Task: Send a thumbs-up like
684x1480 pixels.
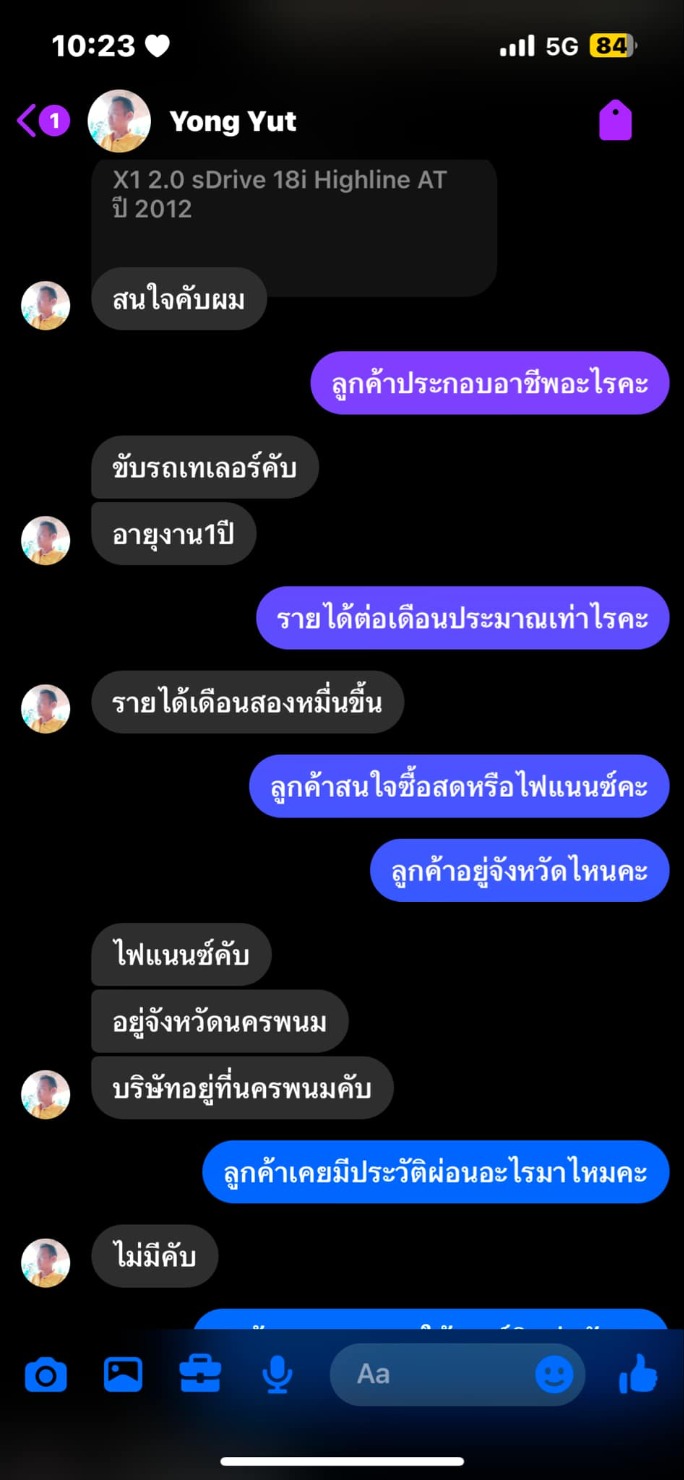Action: [638, 1376]
